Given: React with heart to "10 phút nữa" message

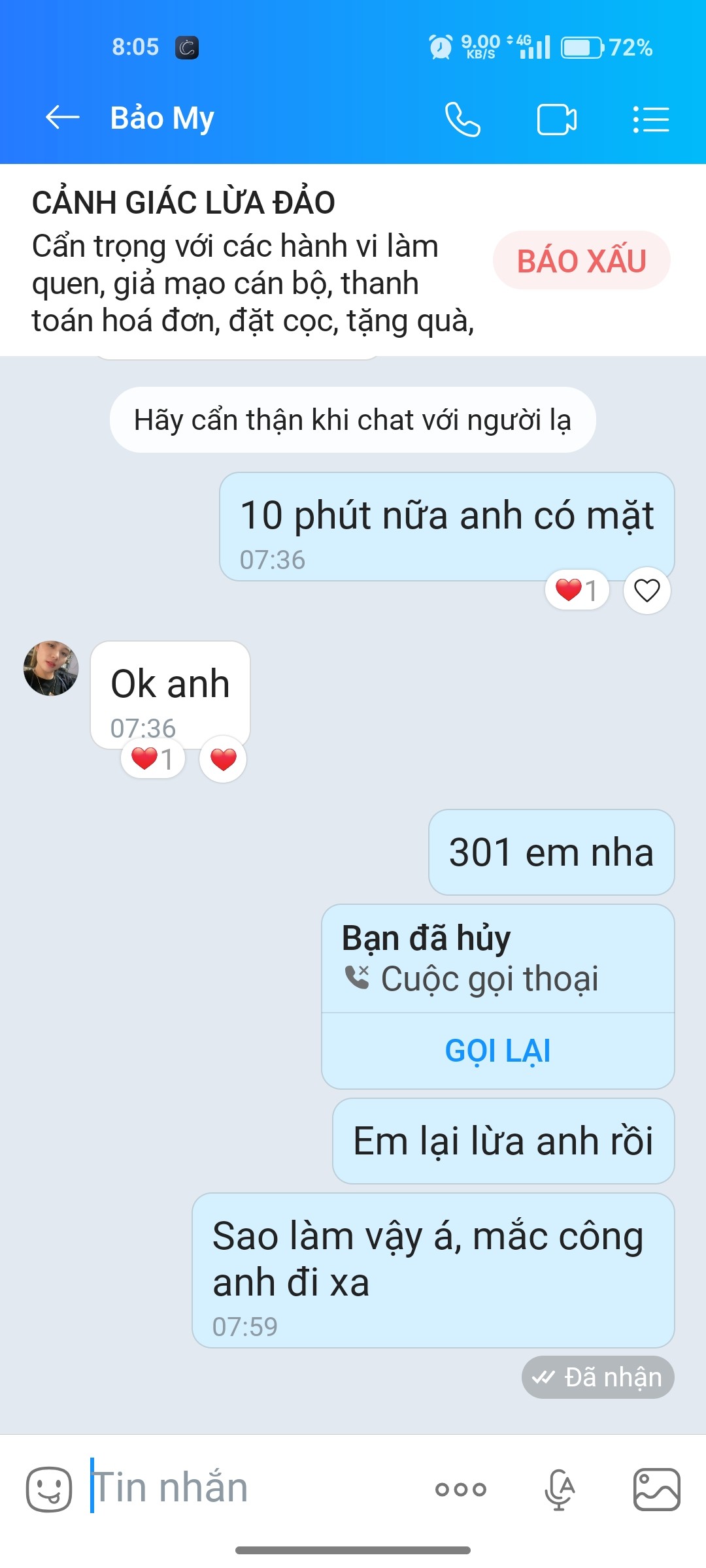Looking at the screenshot, I should (x=647, y=591).
